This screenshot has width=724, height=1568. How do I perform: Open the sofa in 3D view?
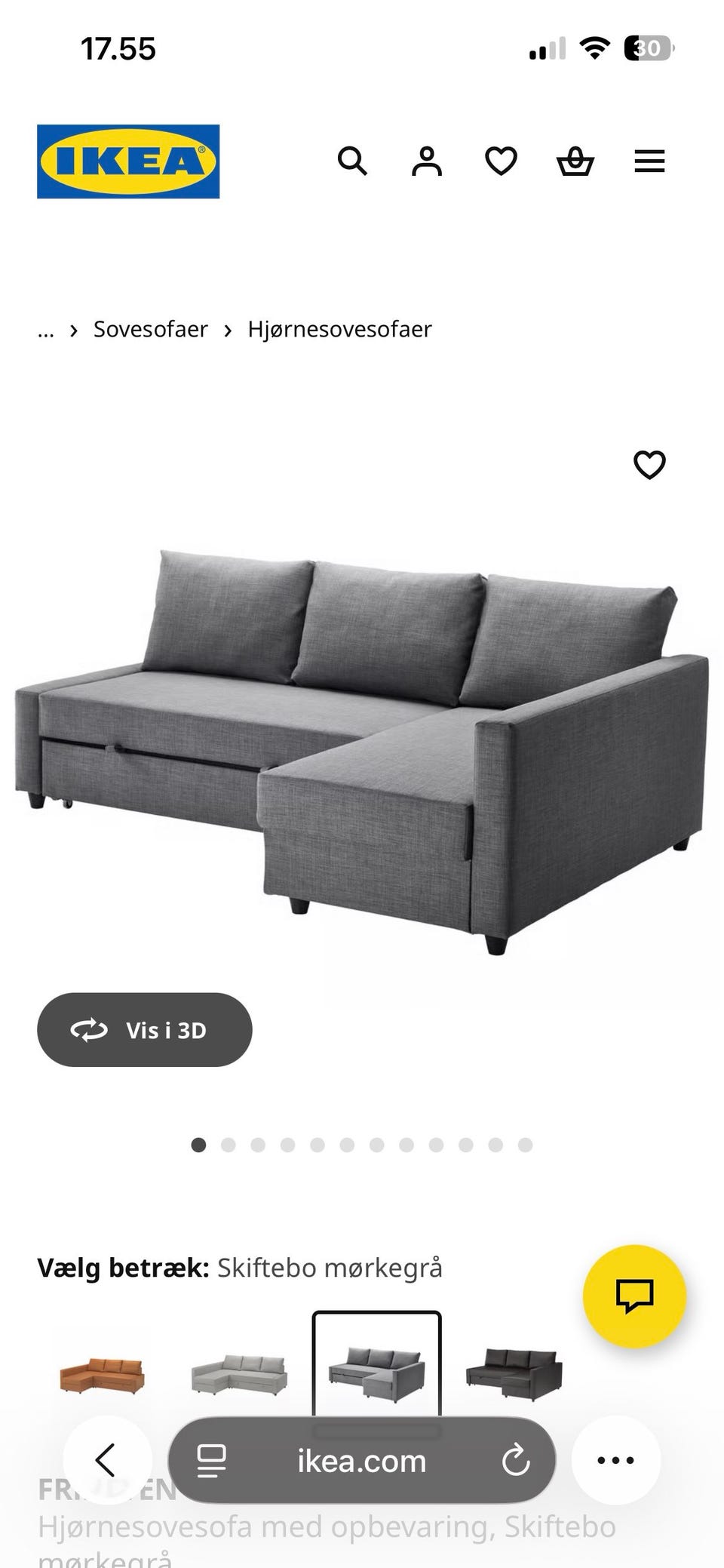pyautogui.click(x=144, y=1030)
